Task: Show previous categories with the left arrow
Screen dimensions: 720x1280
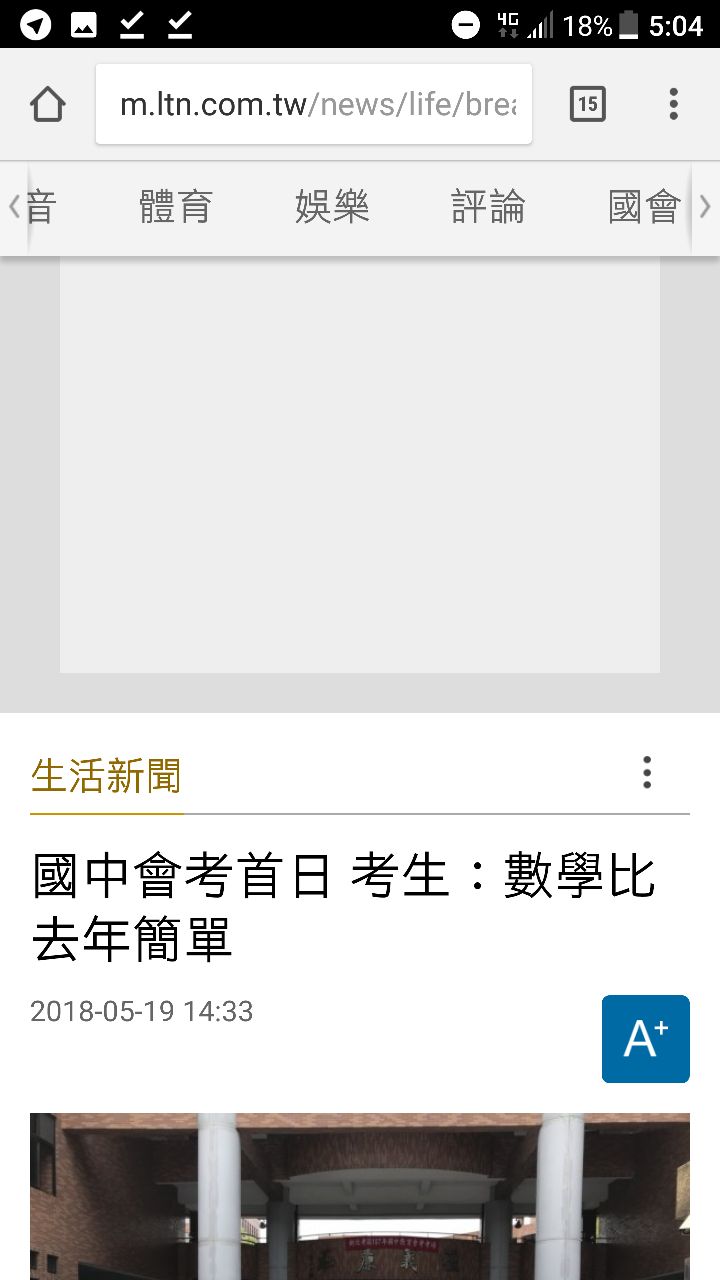Action: coord(14,208)
